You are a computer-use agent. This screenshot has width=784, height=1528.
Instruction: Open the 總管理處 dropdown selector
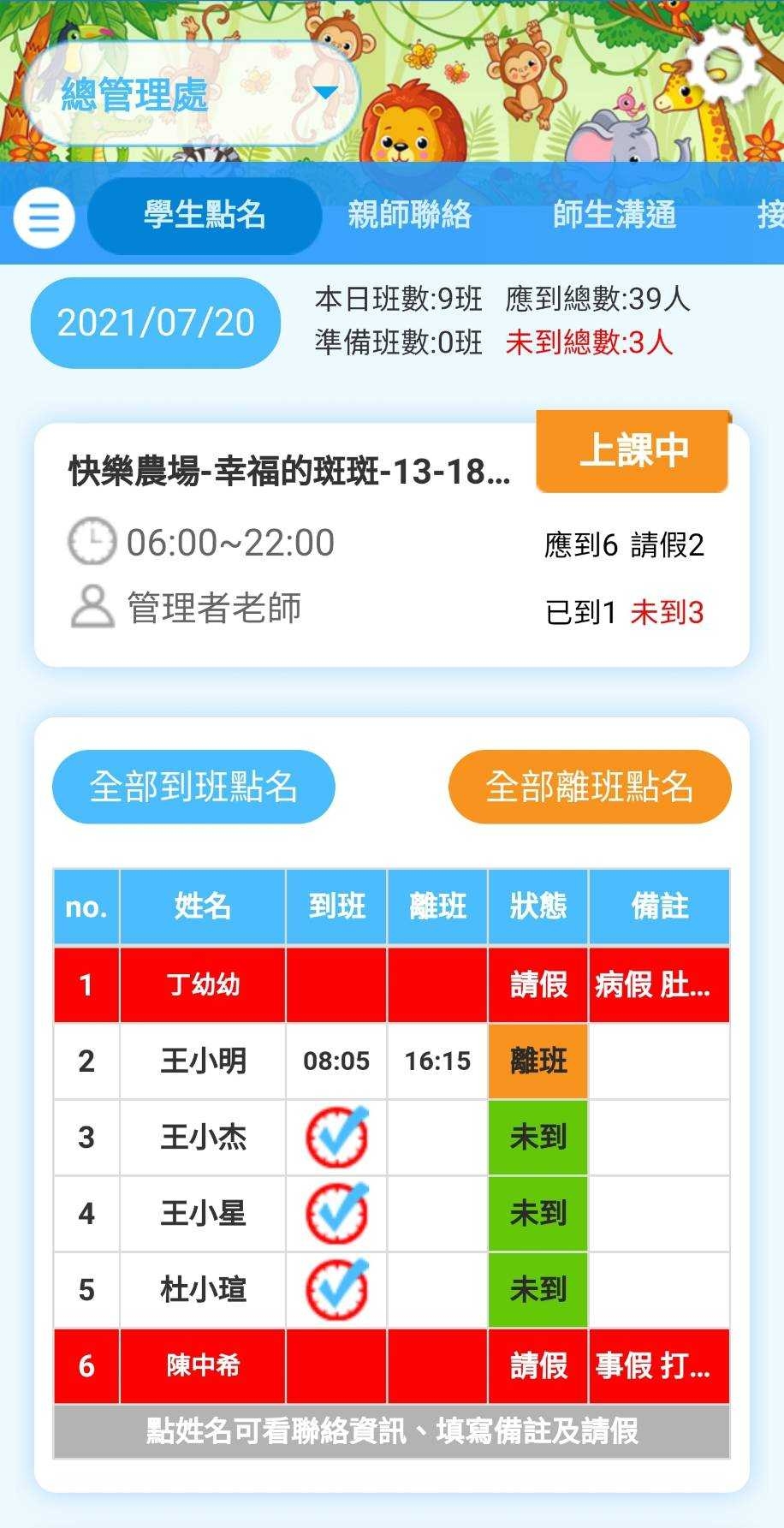click(x=190, y=93)
